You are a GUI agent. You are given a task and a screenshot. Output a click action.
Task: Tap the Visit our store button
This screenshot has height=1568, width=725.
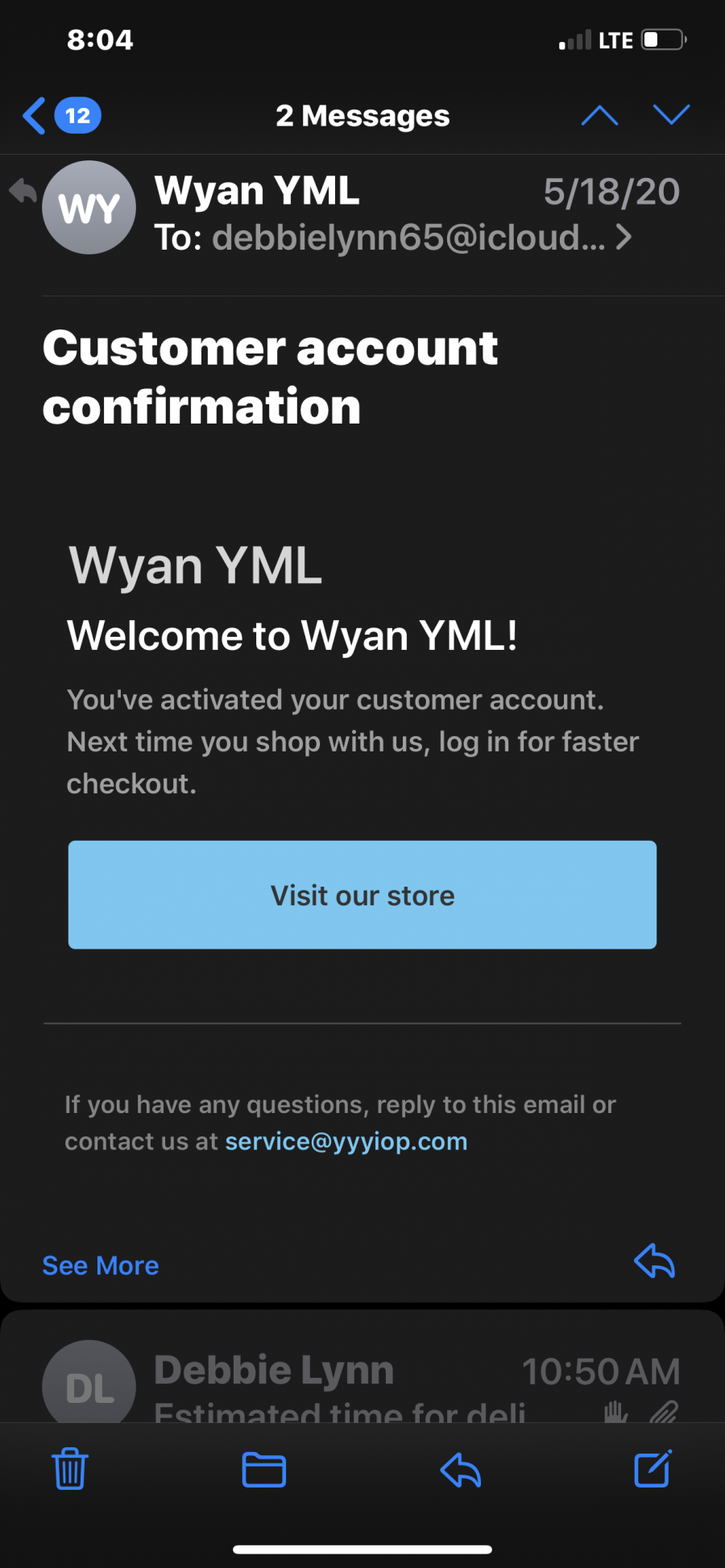click(x=362, y=895)
